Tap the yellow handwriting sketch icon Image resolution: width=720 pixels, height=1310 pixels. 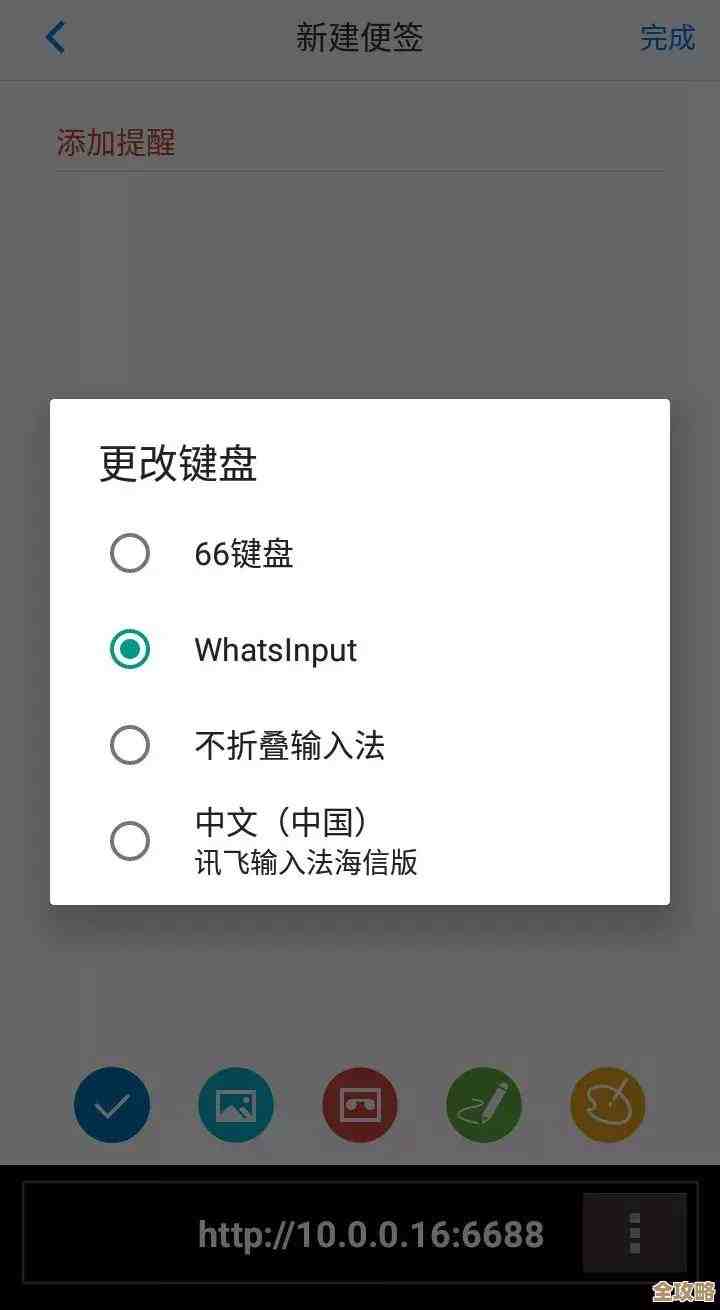tap(608, 1103)
